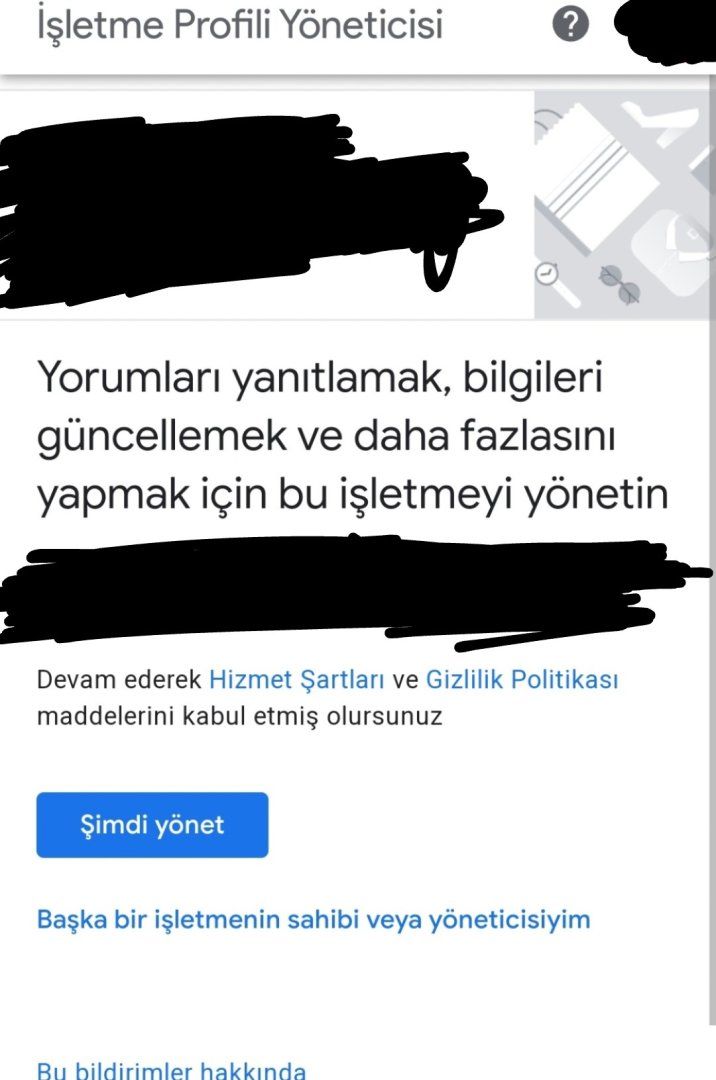Tap the Şimdi yönet button

152,825
